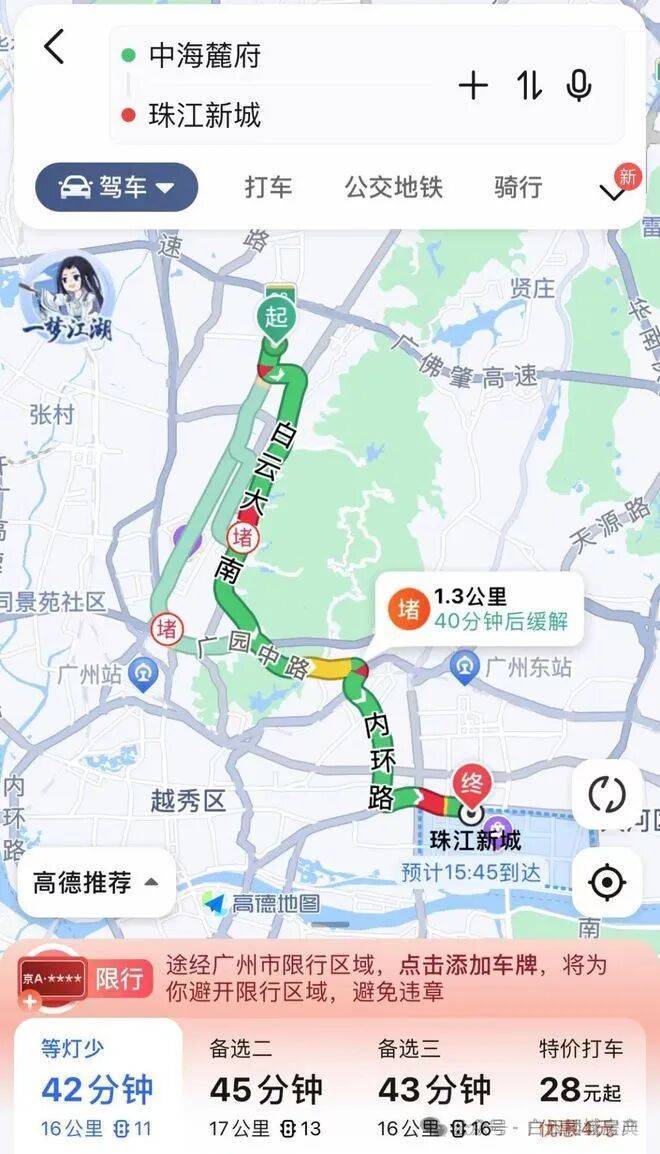Select the 等灯少 42分钟 route
Screen dimensions: 660x1154
[97, 1086]
